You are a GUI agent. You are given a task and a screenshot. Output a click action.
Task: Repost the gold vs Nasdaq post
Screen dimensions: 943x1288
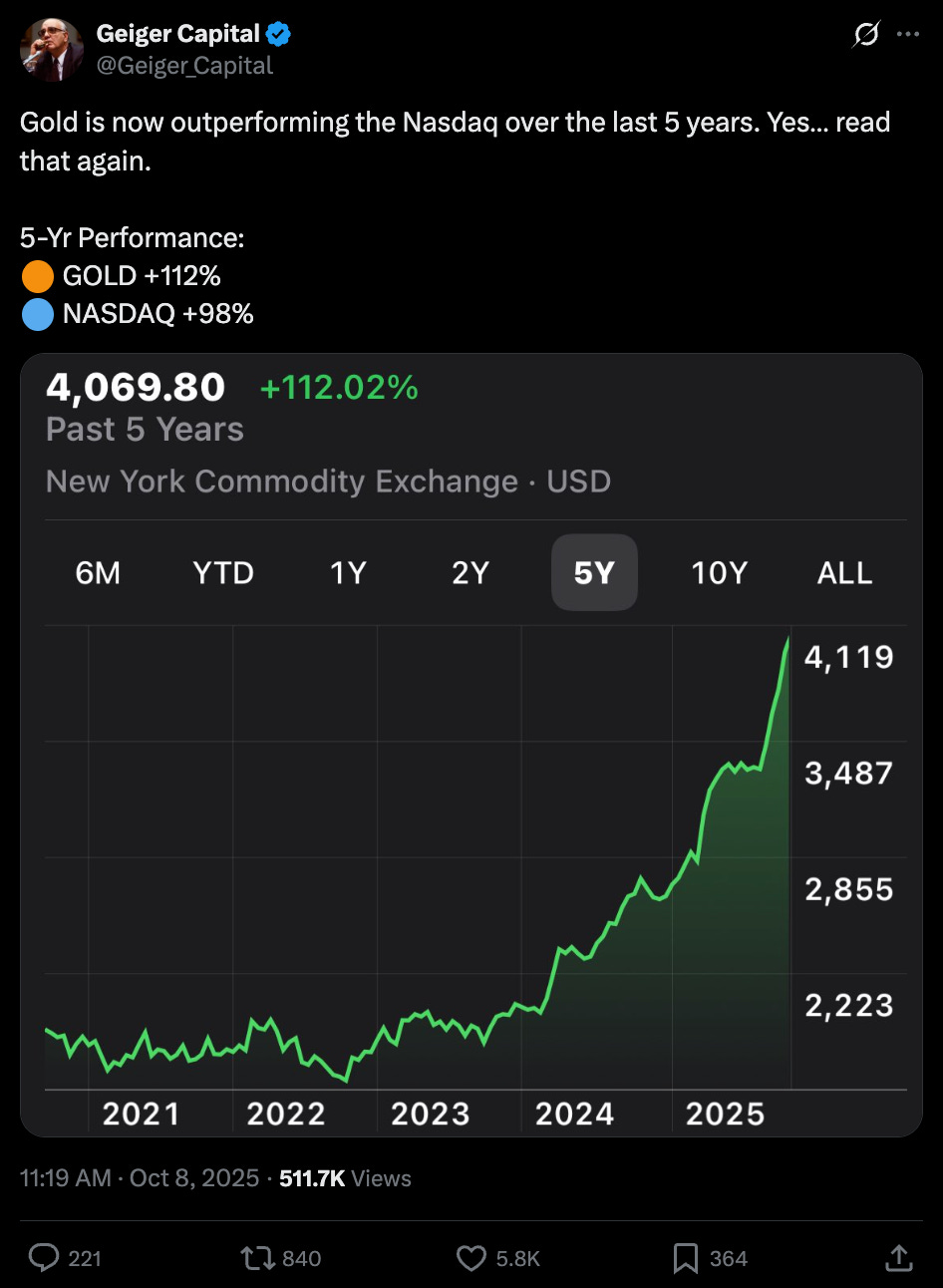[x=258, y=1258]
